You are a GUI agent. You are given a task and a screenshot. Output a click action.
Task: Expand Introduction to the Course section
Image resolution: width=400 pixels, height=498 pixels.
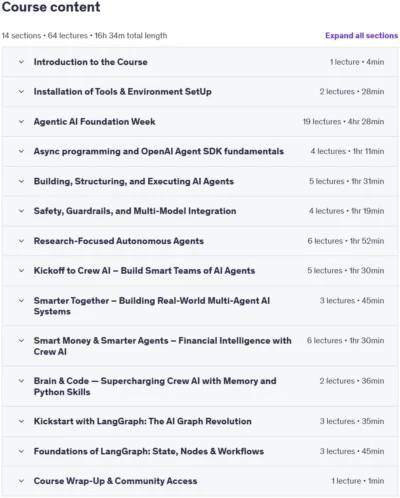(x=200, y=62)
